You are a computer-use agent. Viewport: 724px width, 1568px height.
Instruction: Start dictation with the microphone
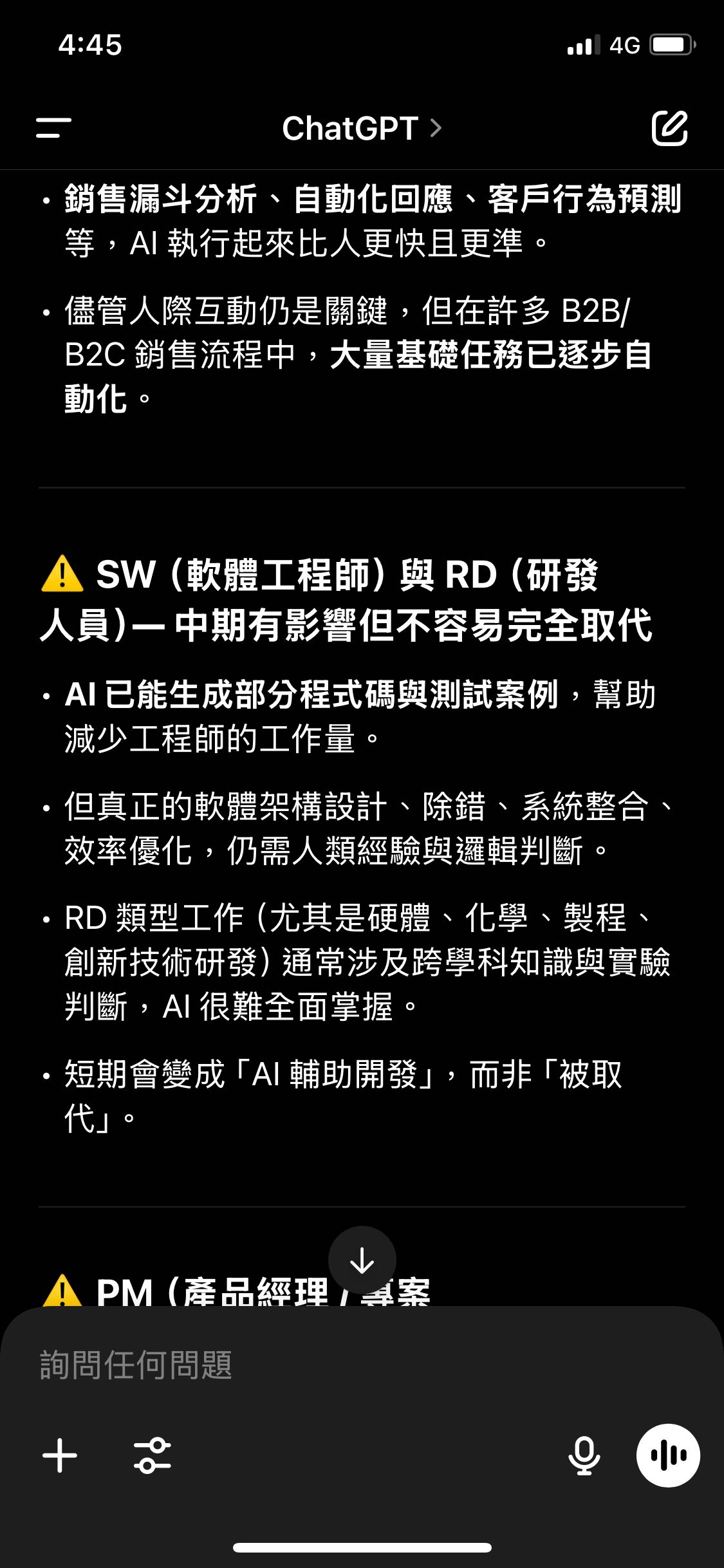pos(584,1455)
